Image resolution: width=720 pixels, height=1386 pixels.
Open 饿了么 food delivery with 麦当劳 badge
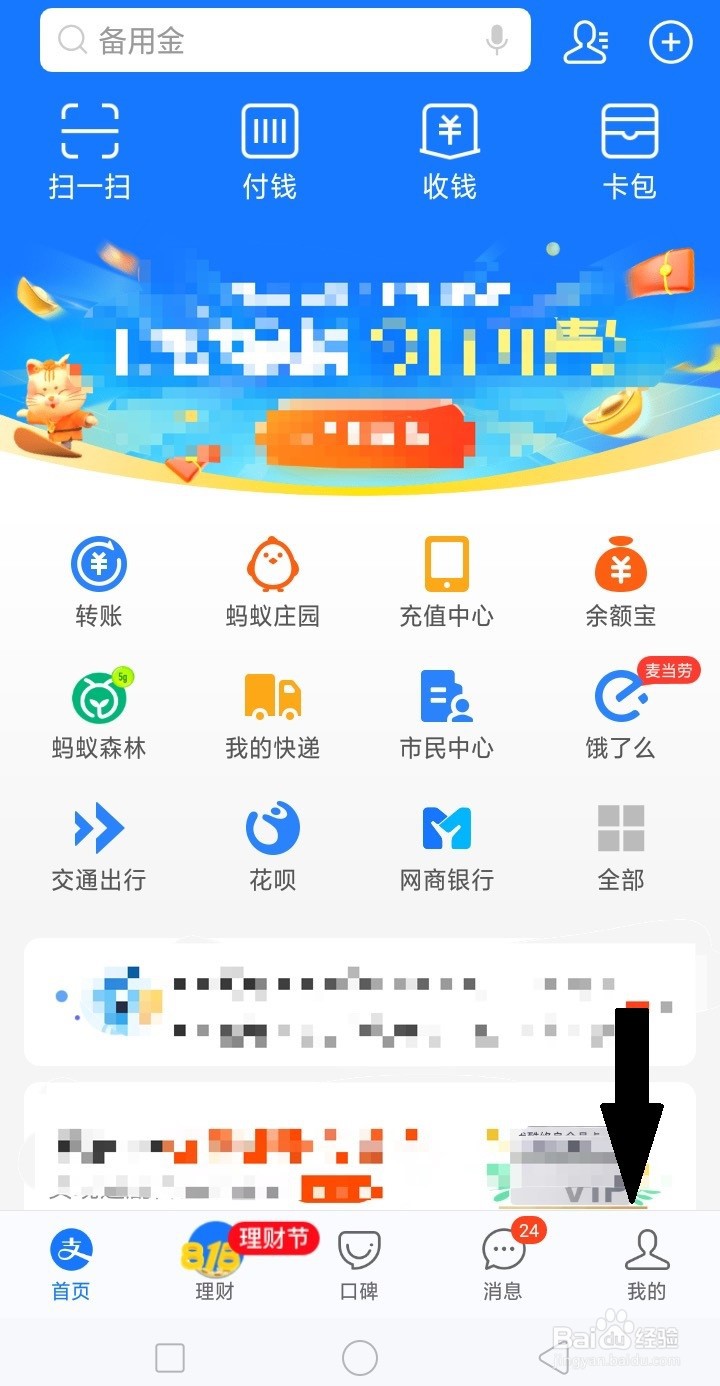620,710
